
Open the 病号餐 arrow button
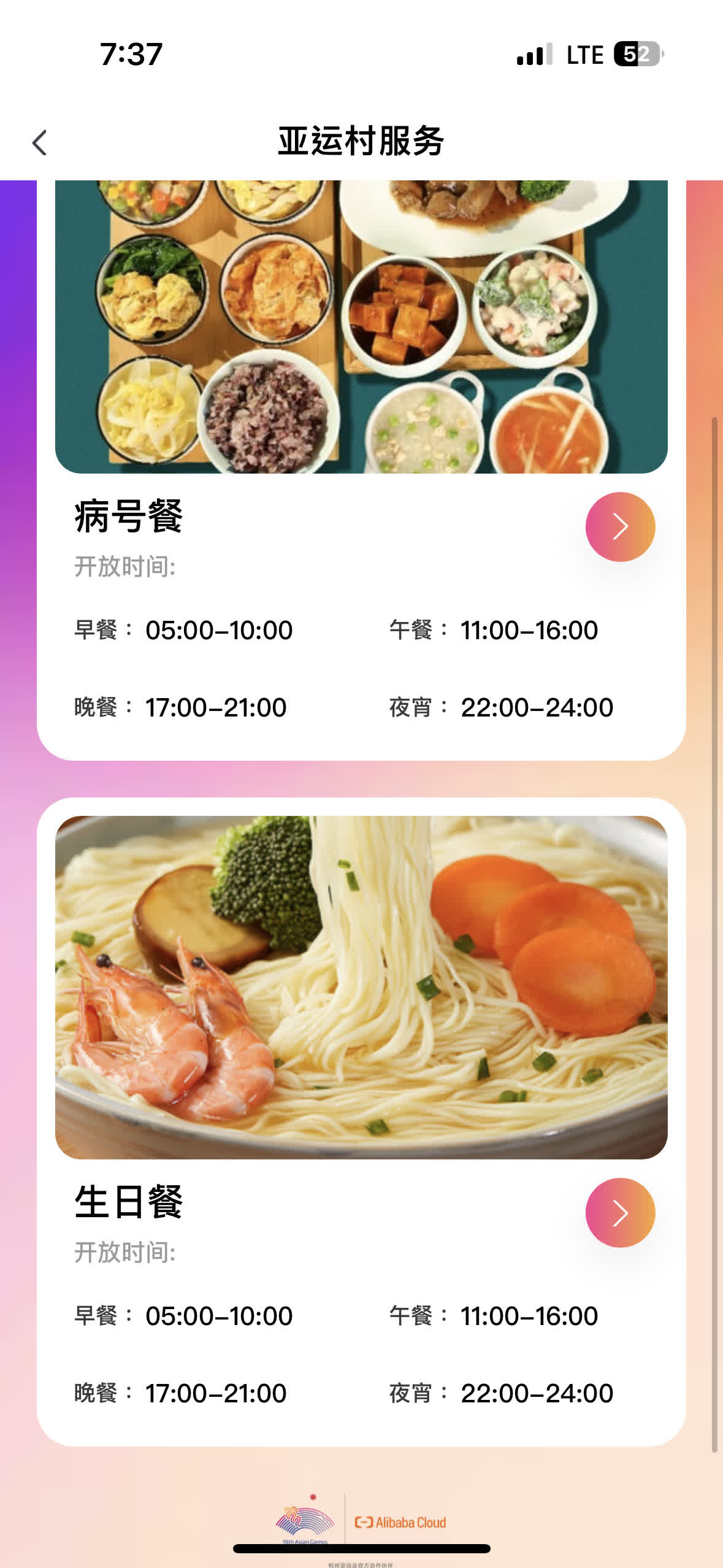tap(620, 527)
